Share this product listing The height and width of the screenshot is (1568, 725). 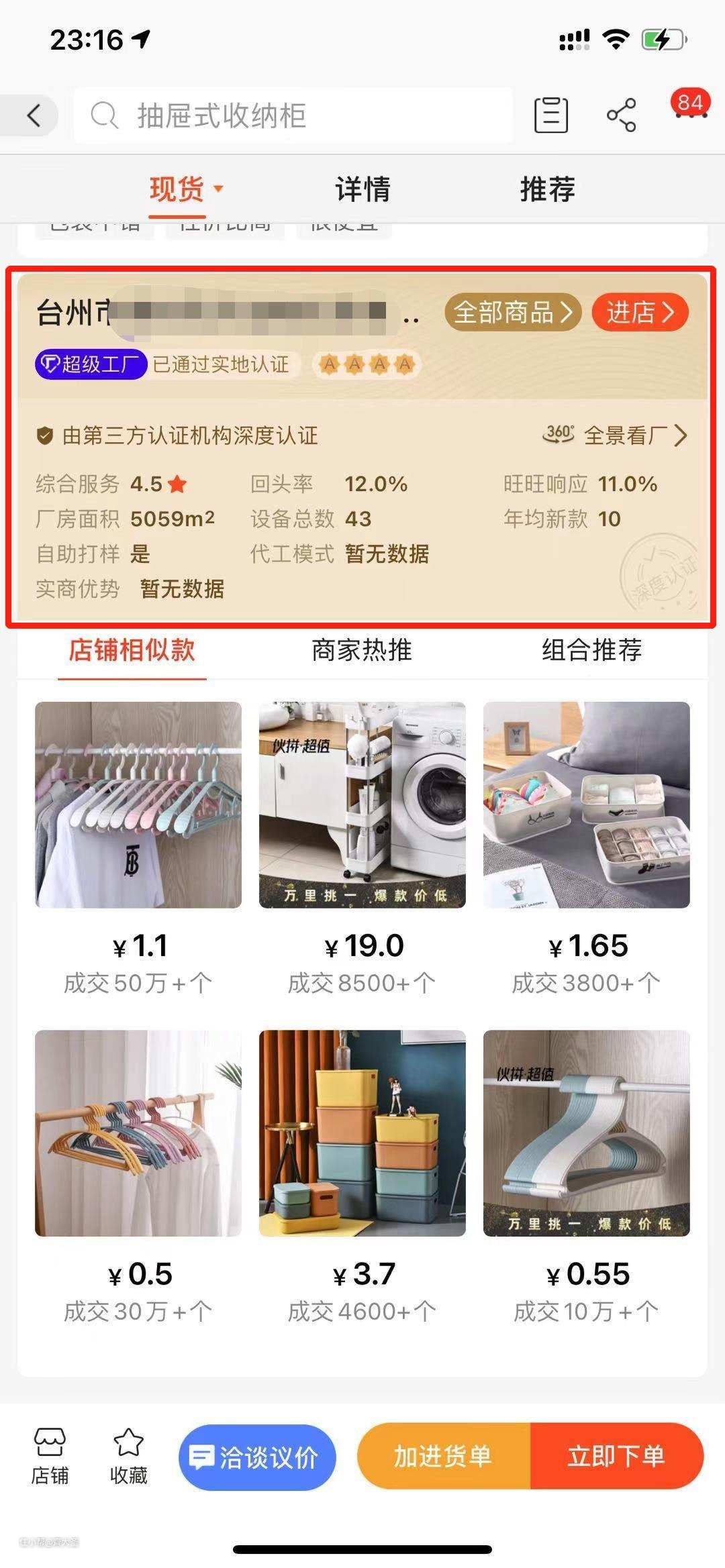coord(621,115)
